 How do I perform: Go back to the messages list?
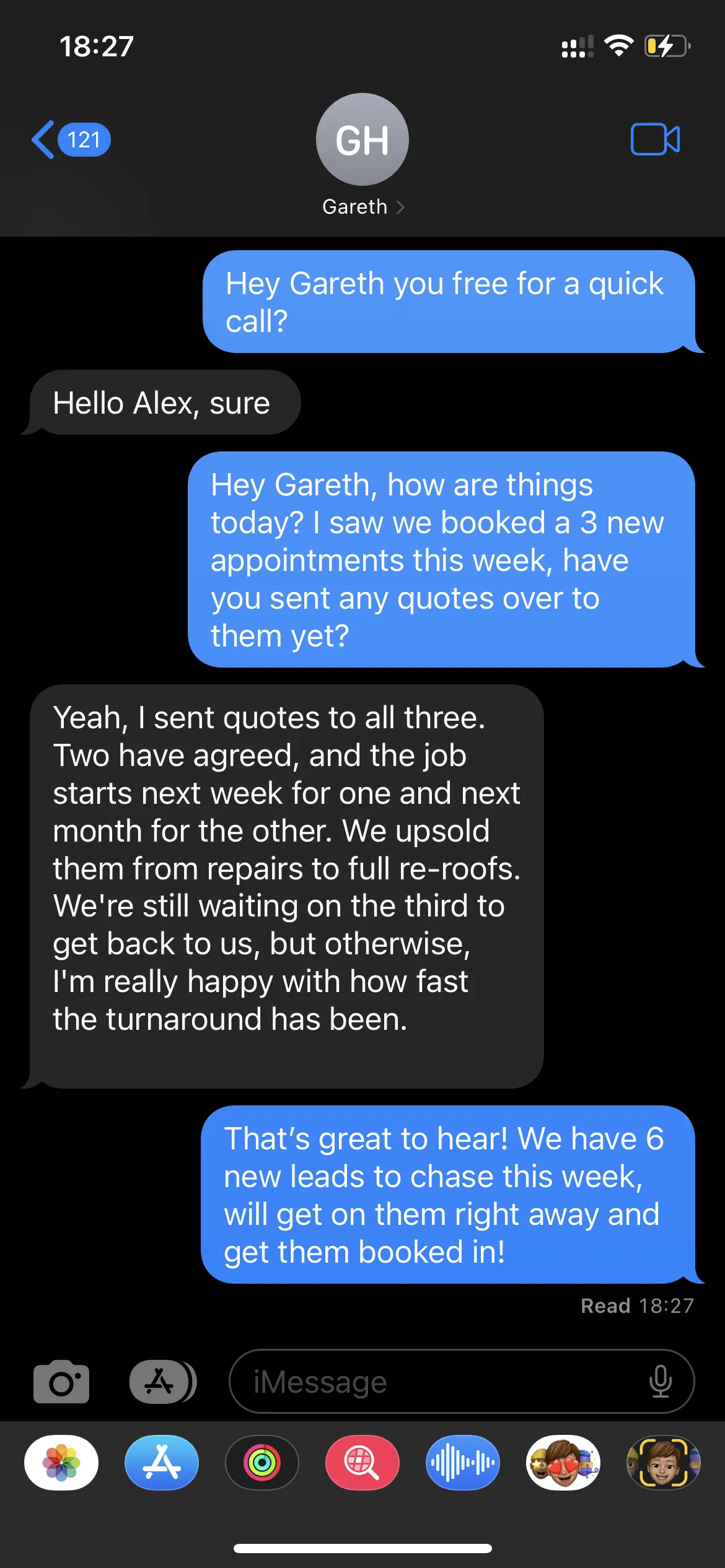click(x=70, y=140)
